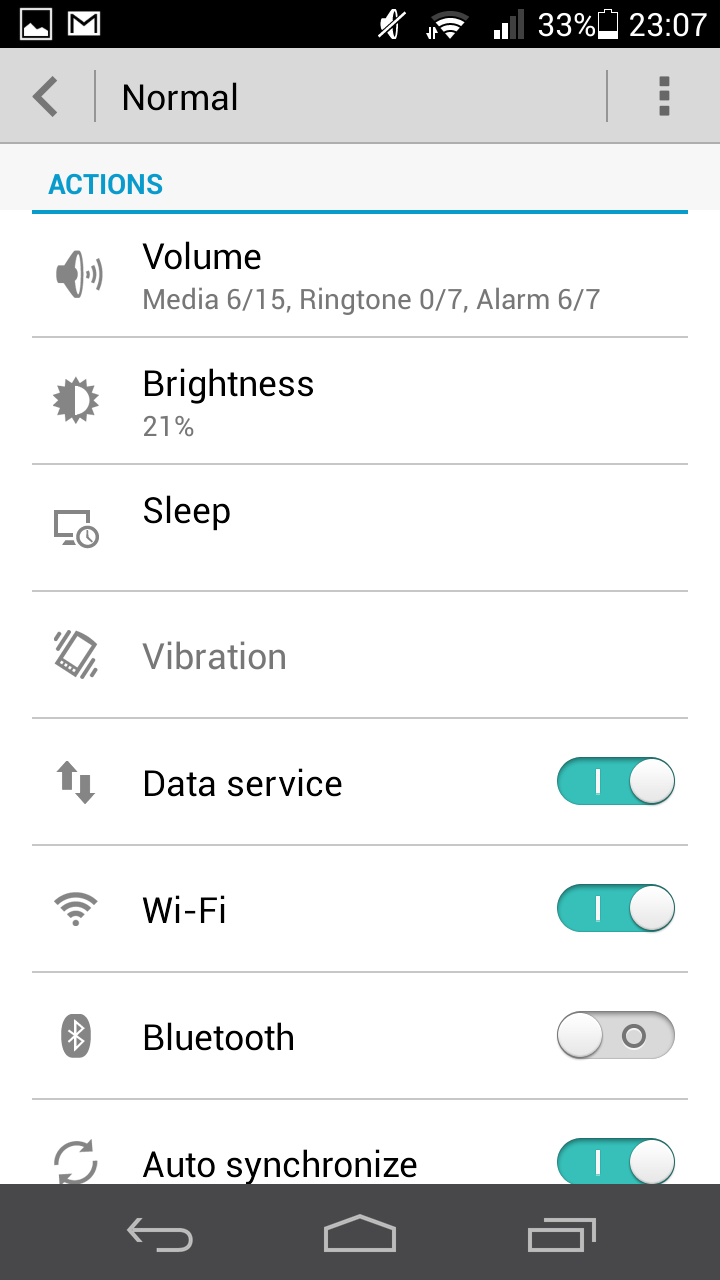Go back using the header arrow
This screenshot has height=1280, width=720.
point(46,97)
